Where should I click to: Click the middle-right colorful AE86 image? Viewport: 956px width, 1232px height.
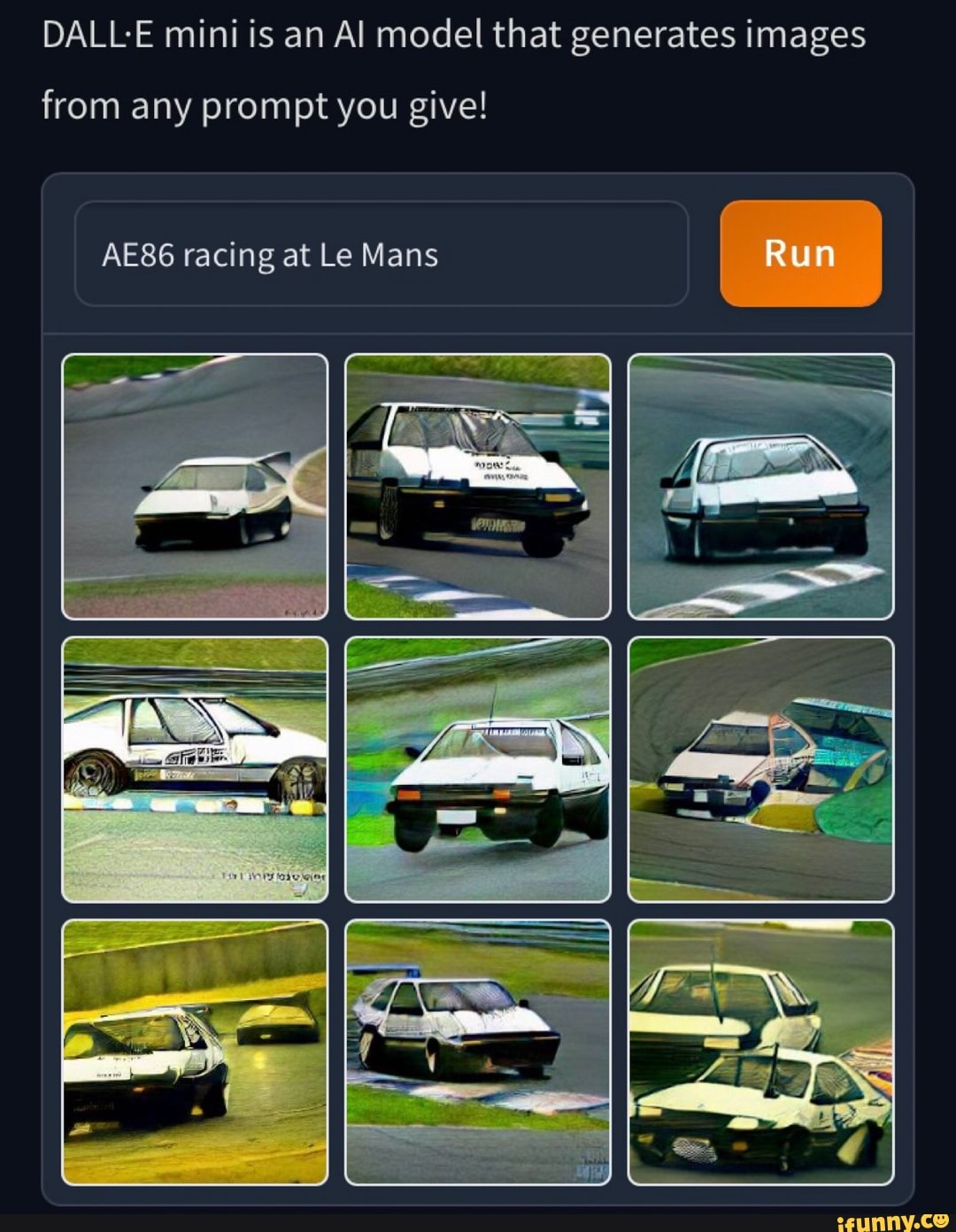pos(759,768)
